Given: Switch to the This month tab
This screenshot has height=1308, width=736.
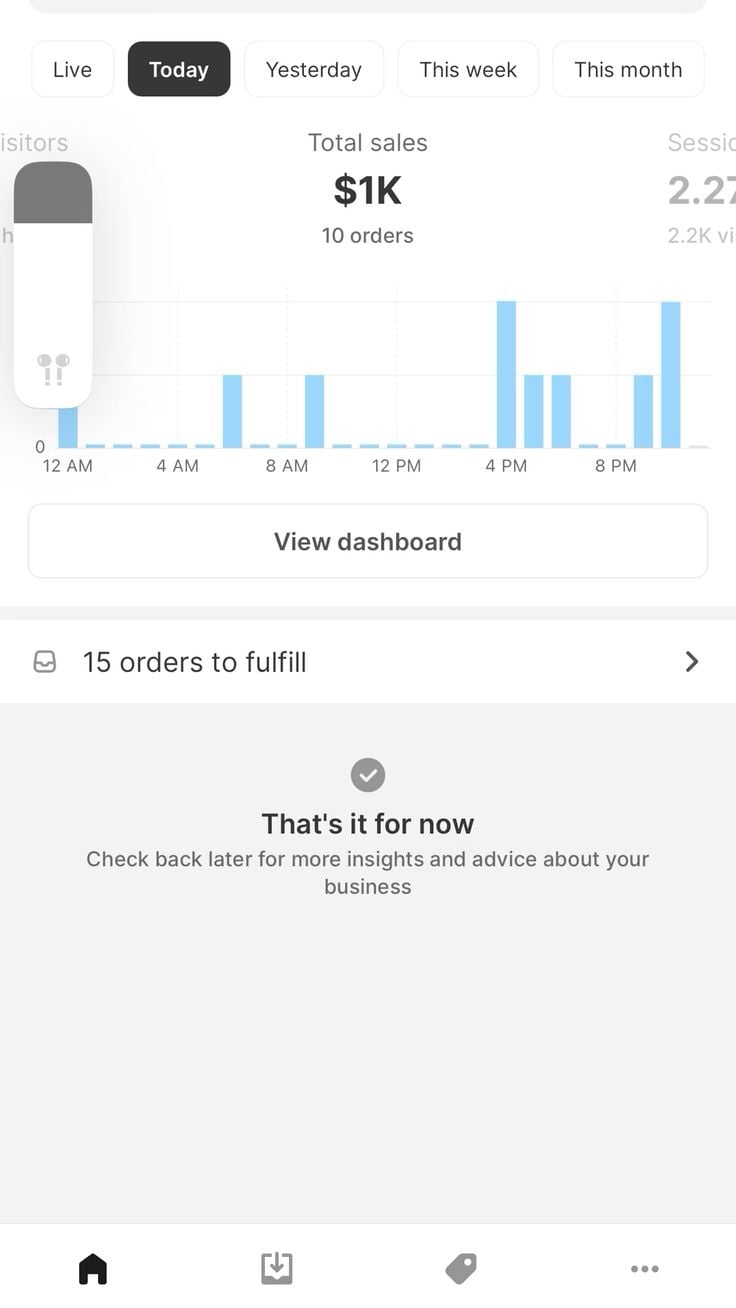Looking at the screenshot, I should pyautogui.click(x=628, y=69).
